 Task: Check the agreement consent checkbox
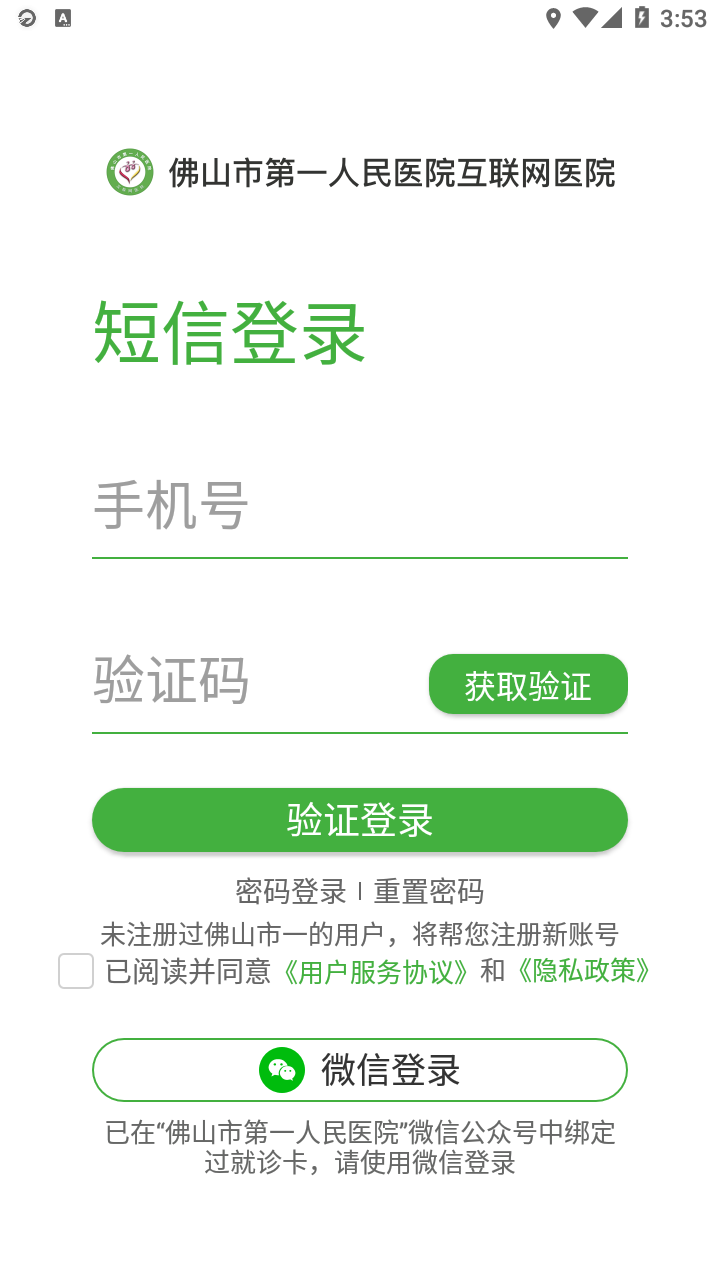[x=75, y=971]
